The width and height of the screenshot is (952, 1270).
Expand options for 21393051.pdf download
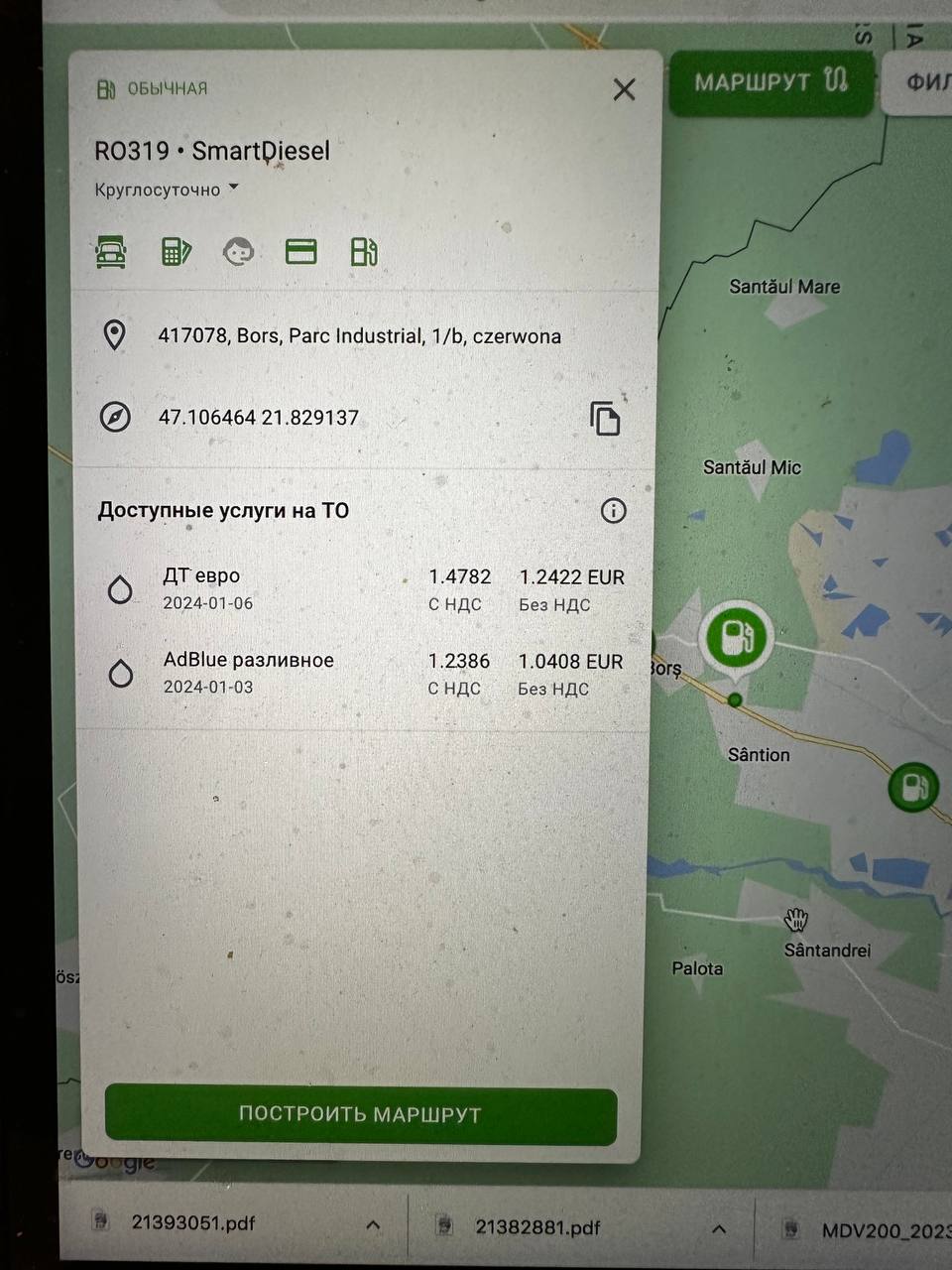(373, 1225)
